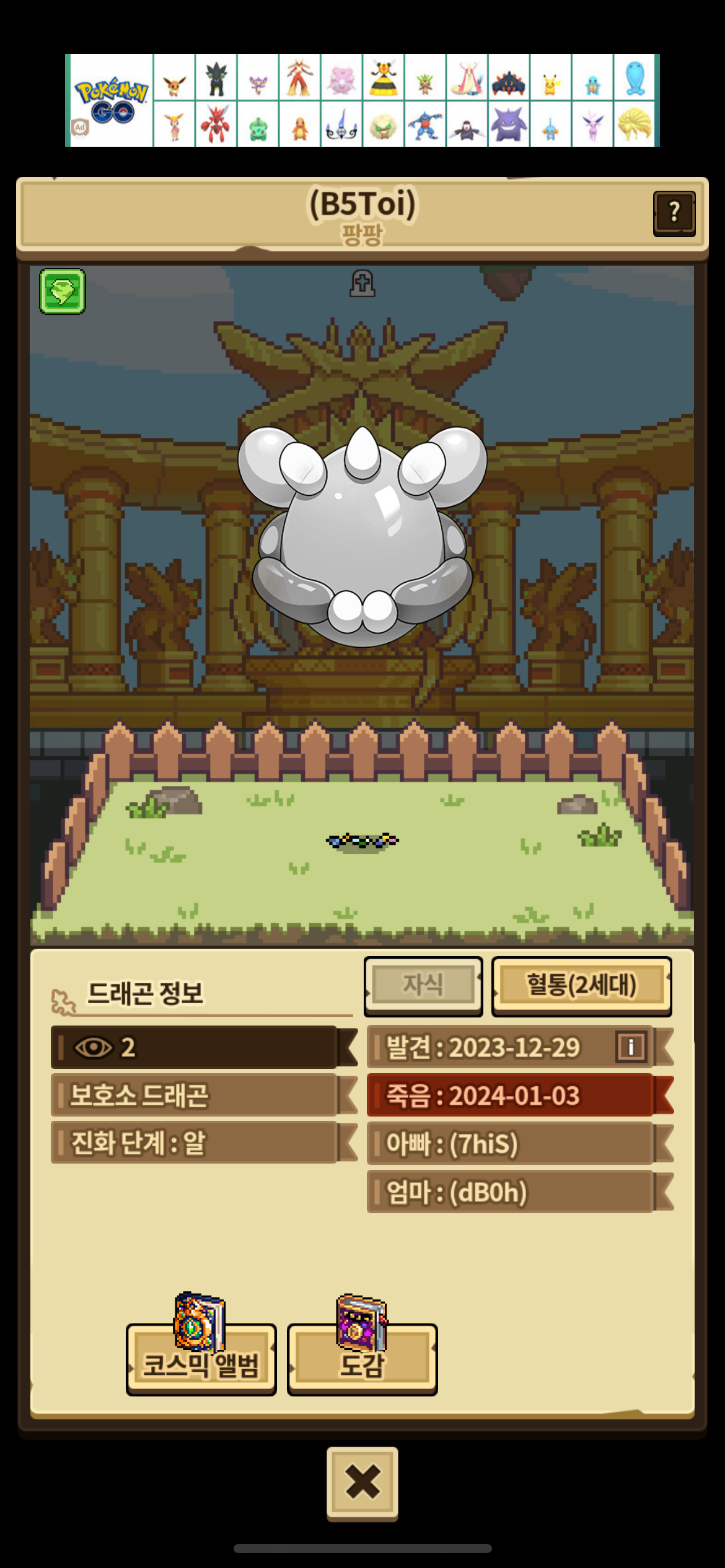This screenshot has height=1568, width=725.
Task: Tap the green gem icon
Action: [x=63, y=291]
